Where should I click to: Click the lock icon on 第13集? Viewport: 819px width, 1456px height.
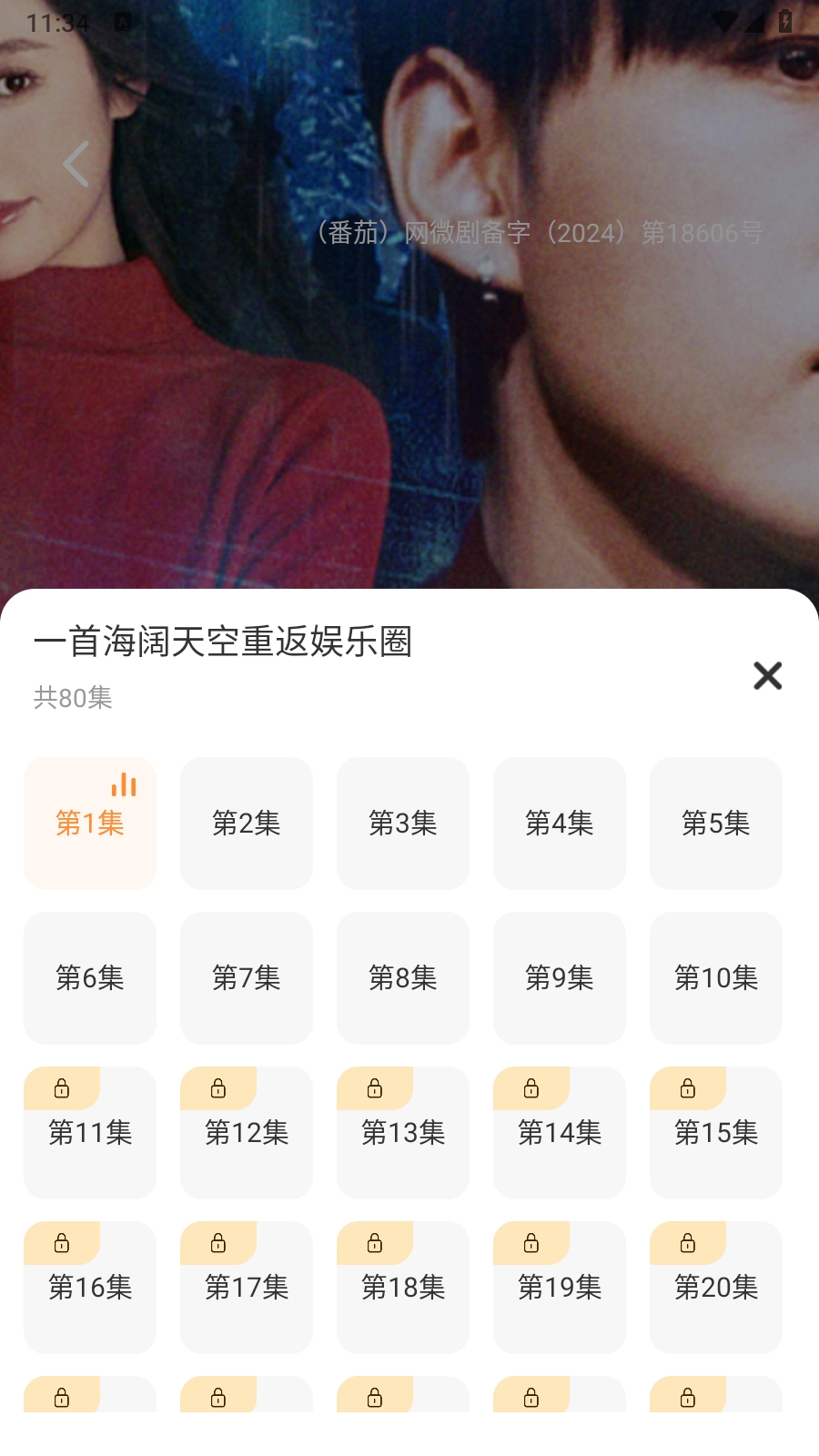click(x=375, y=1088)
